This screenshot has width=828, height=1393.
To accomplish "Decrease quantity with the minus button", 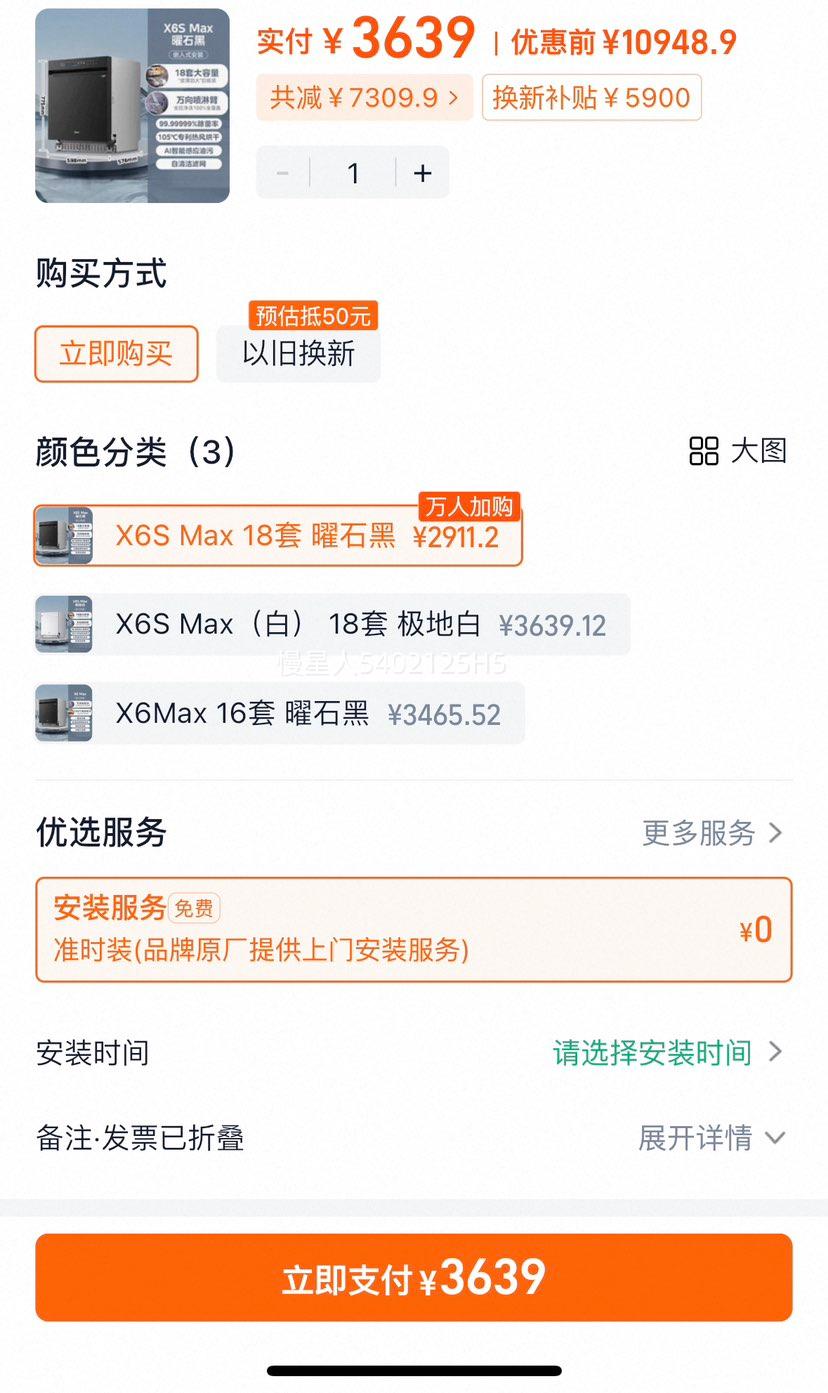I will (x=283, y=173).
